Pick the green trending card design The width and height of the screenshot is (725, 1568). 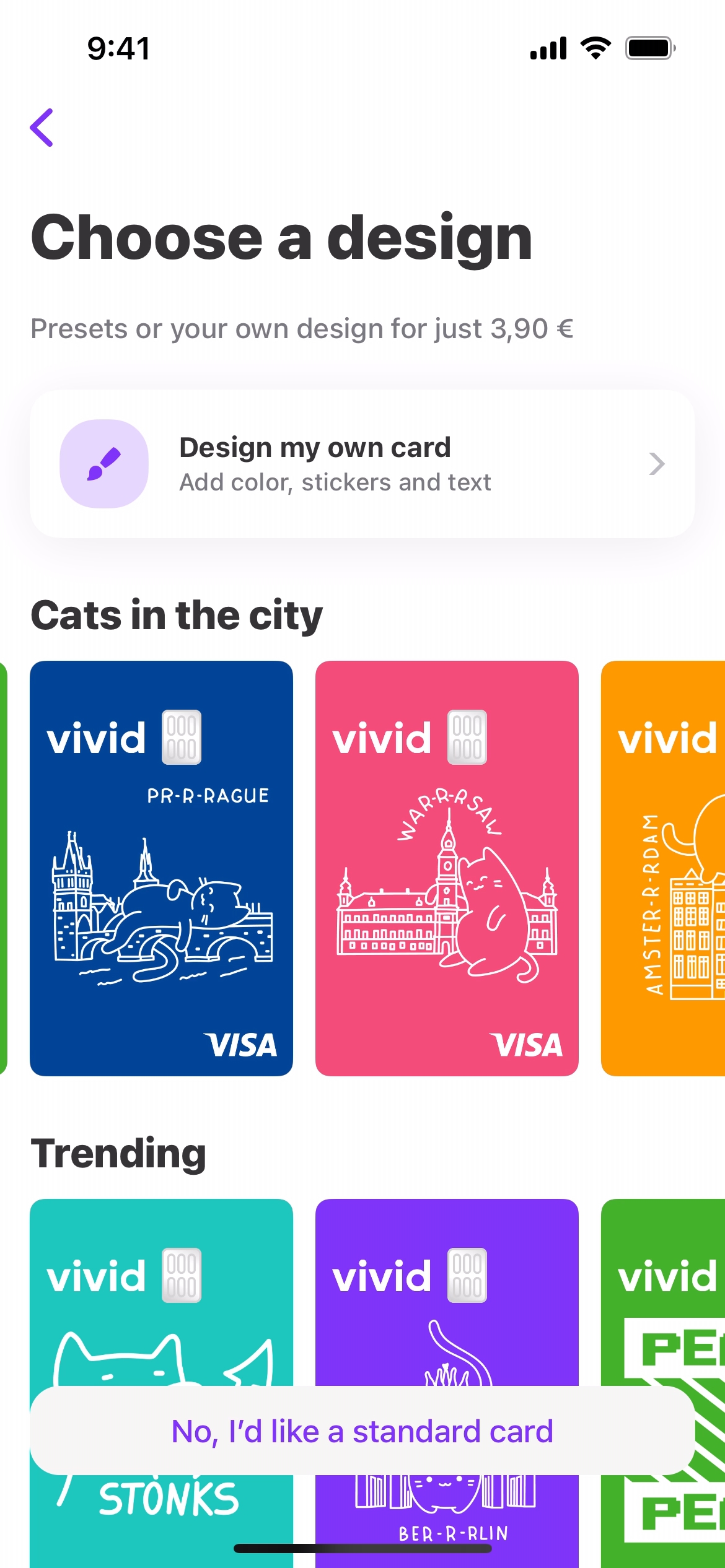point(664,1300)
